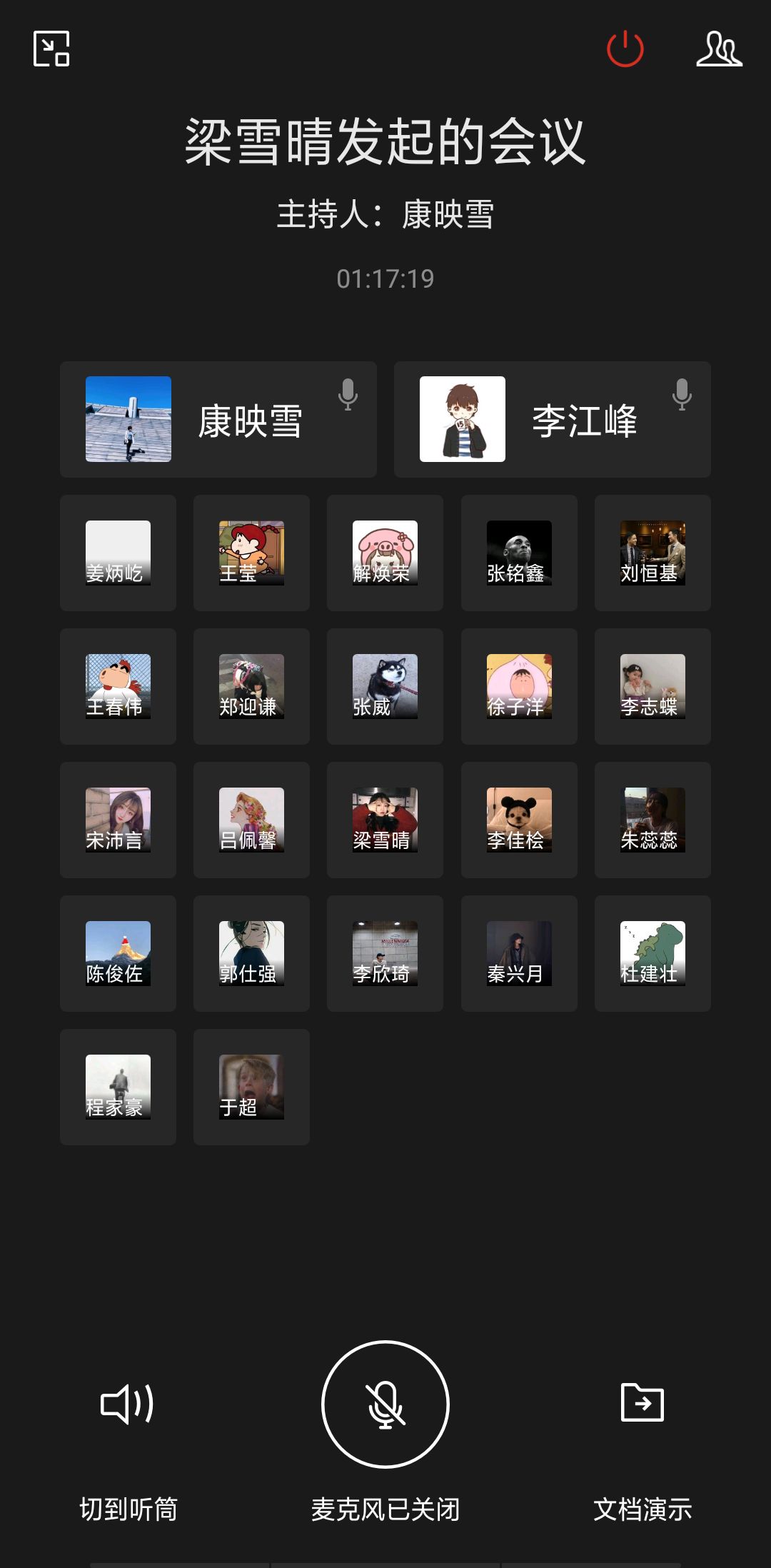The height and width of the screenshot is (1568, 771).
Task: Select participant 王莹
Action: click(x=251, y=553)
